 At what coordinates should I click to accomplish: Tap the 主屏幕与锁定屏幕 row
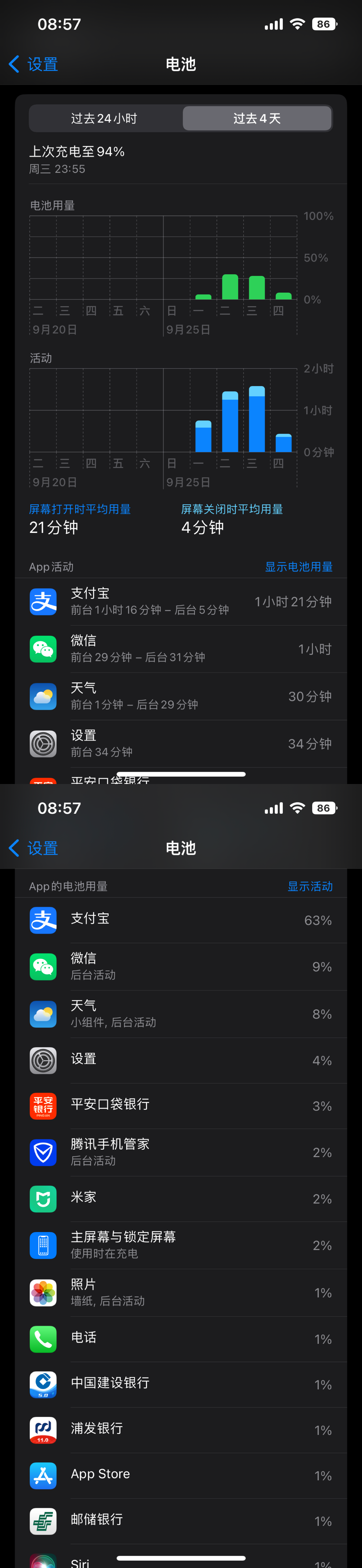click(181, 1245)
